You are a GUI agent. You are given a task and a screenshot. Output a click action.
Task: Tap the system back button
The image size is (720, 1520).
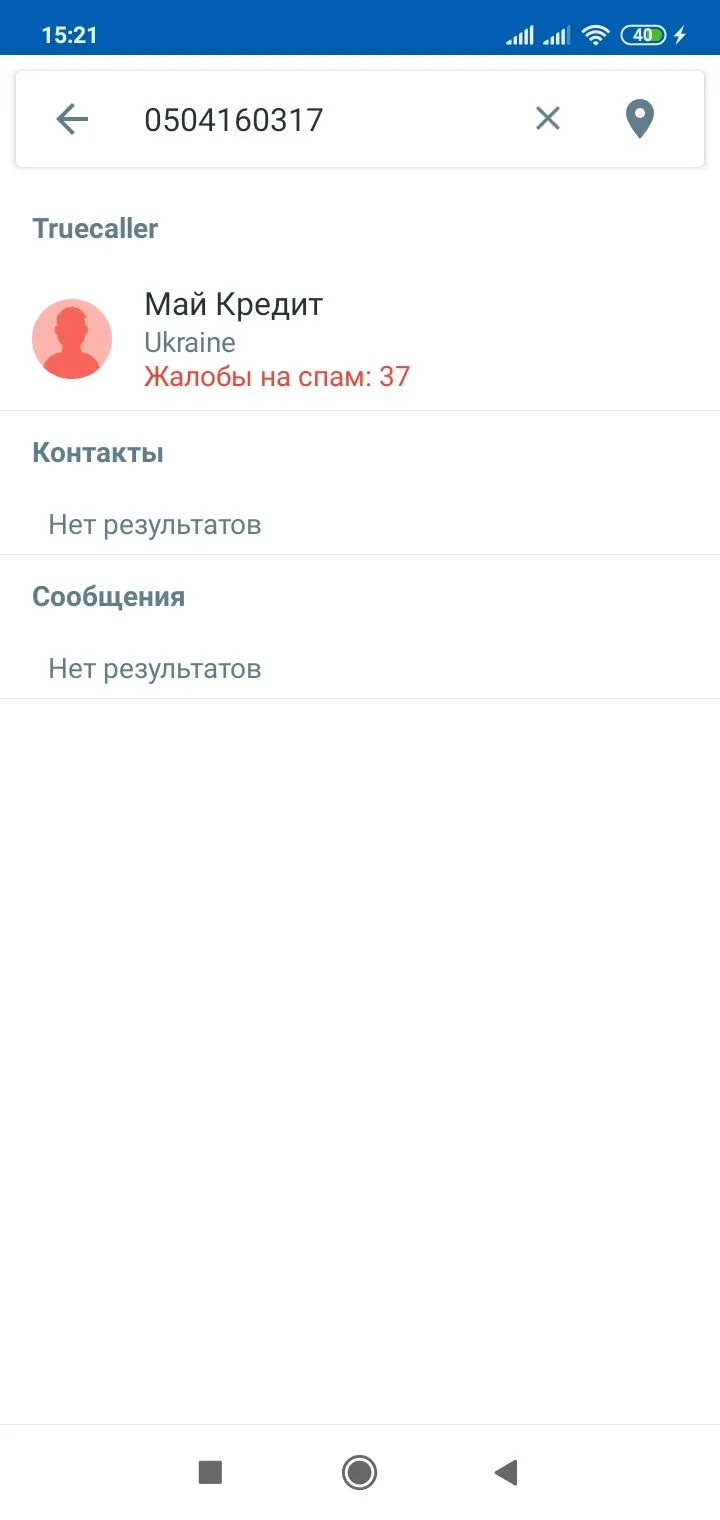(506, 1472)
